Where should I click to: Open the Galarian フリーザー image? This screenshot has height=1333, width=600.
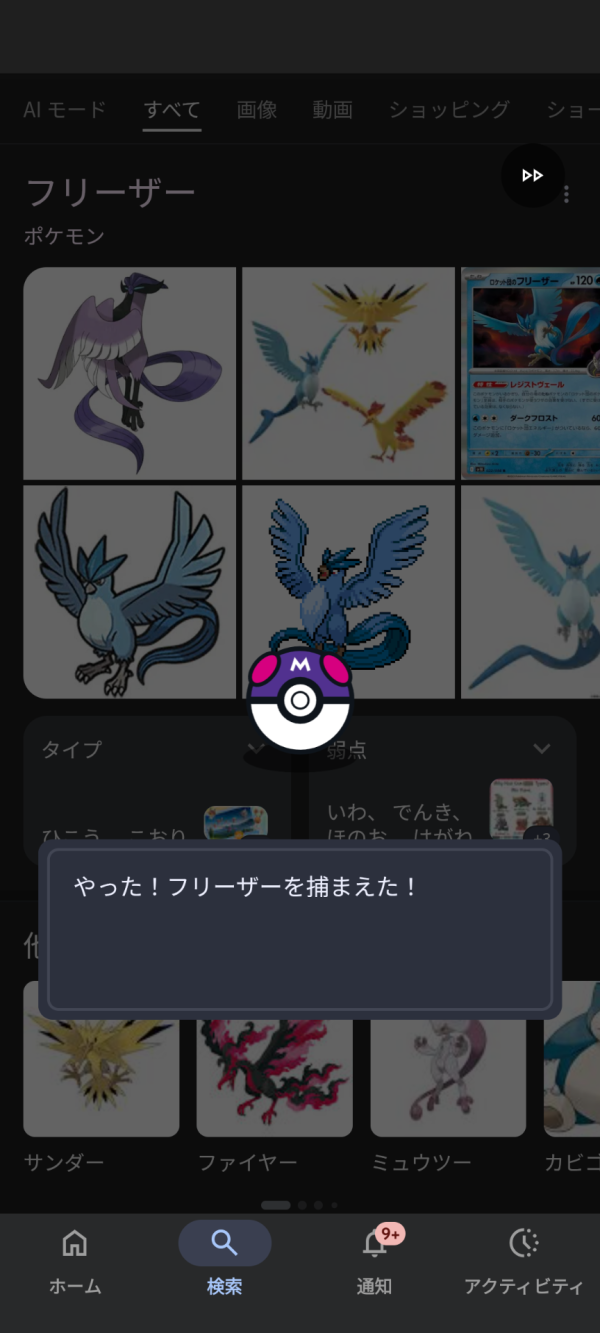coord(130,373)
